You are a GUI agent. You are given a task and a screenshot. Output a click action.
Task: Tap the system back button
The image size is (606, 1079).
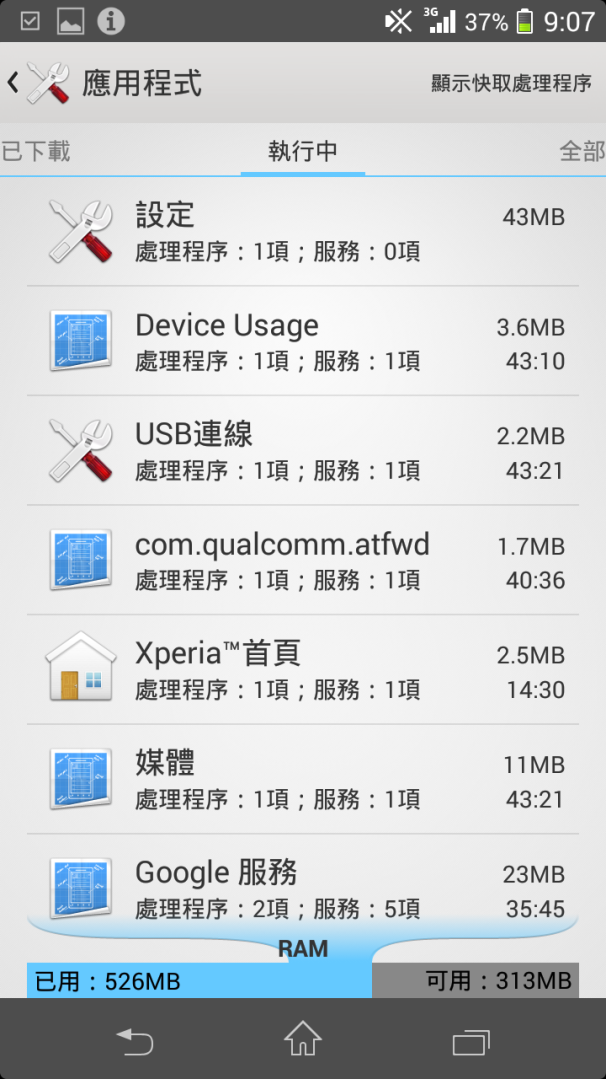(x=135, y=1040)
